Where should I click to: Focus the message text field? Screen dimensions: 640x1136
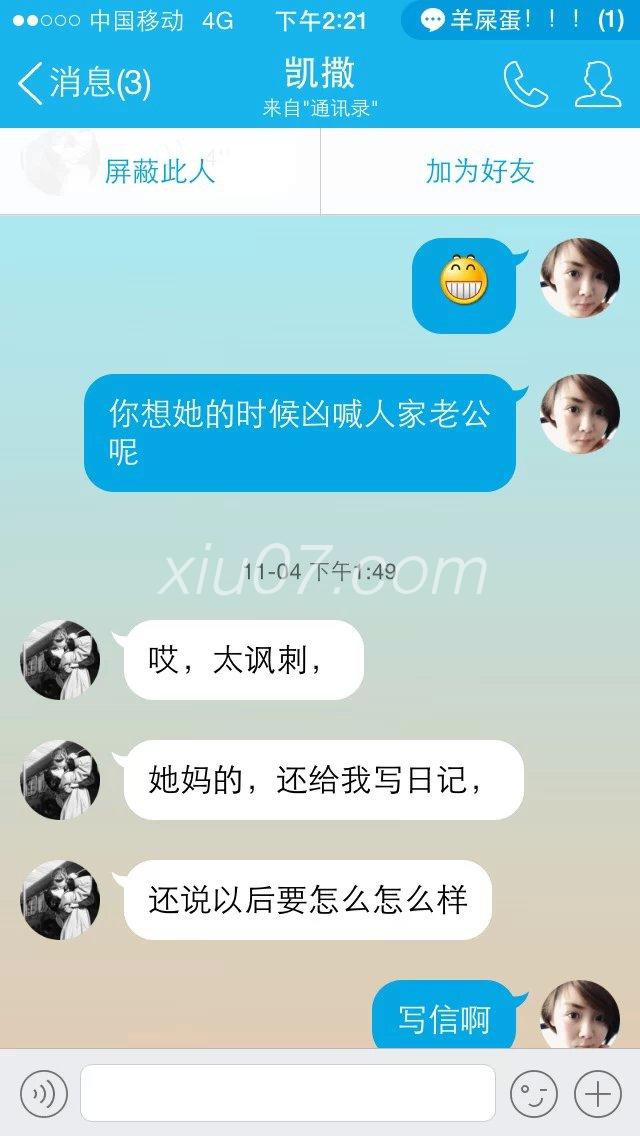(x=288, y=1093)
